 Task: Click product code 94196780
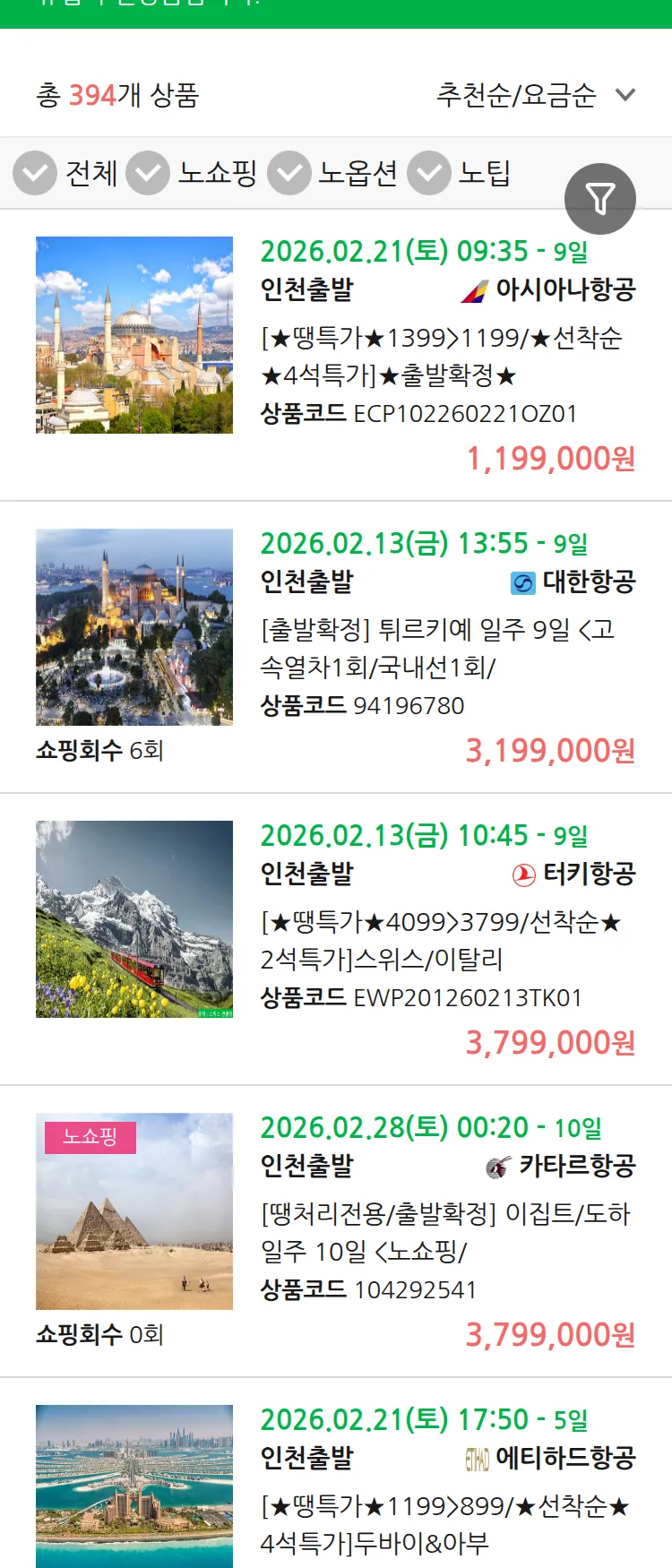coord(408,706)
